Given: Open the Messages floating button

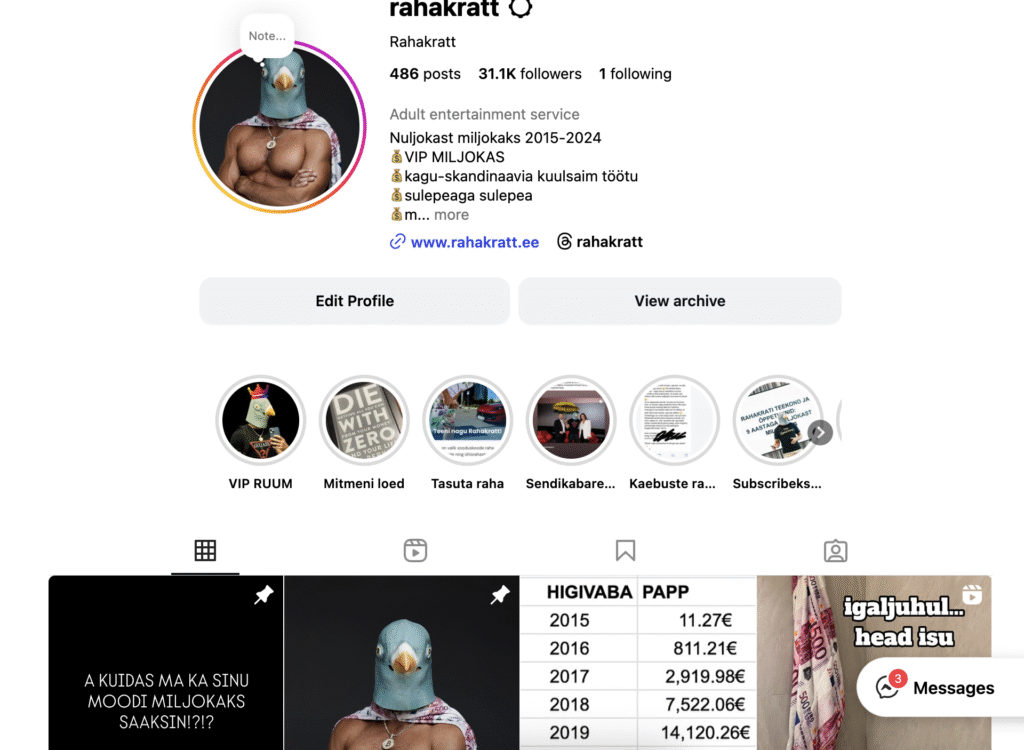Looking at the screenshot, I should (934, 688).
